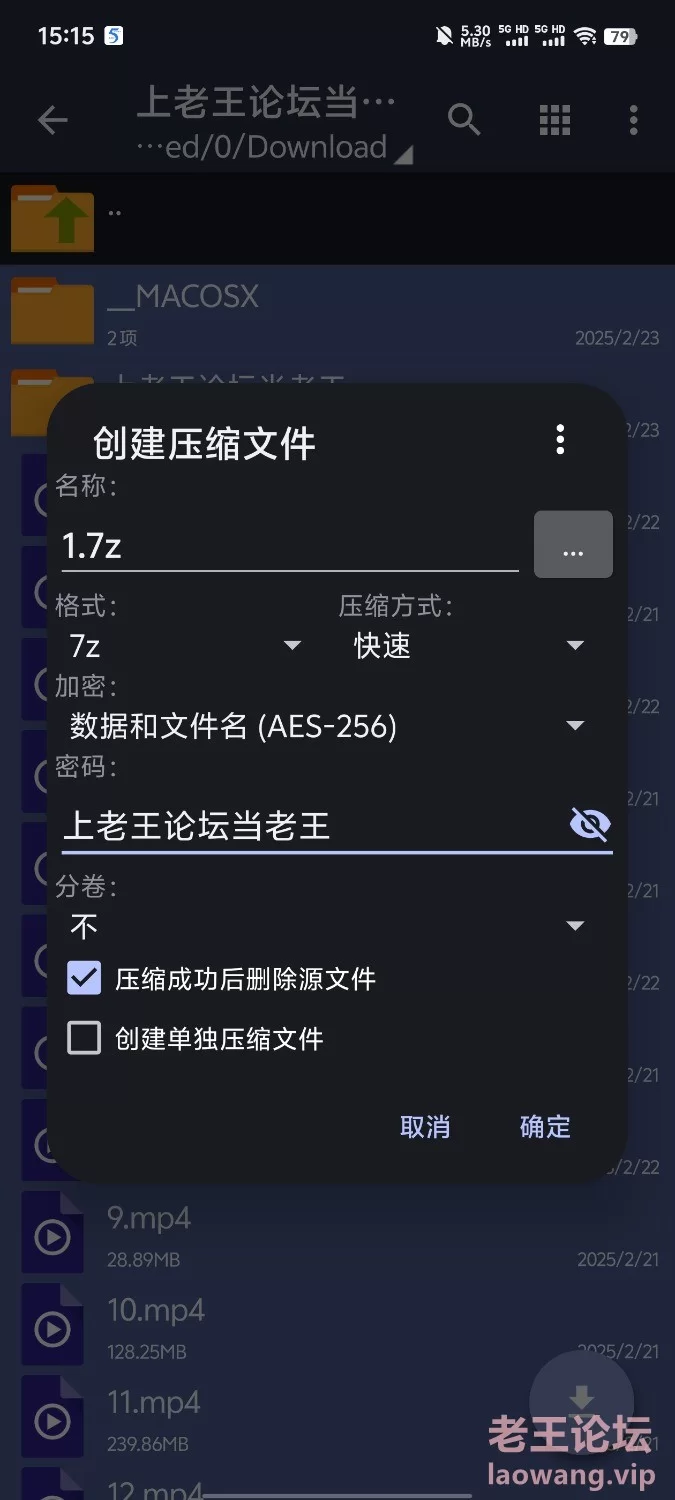675x1500 pixels.
Task: Open the 7z format dropdown
Action: click(185, 646)
